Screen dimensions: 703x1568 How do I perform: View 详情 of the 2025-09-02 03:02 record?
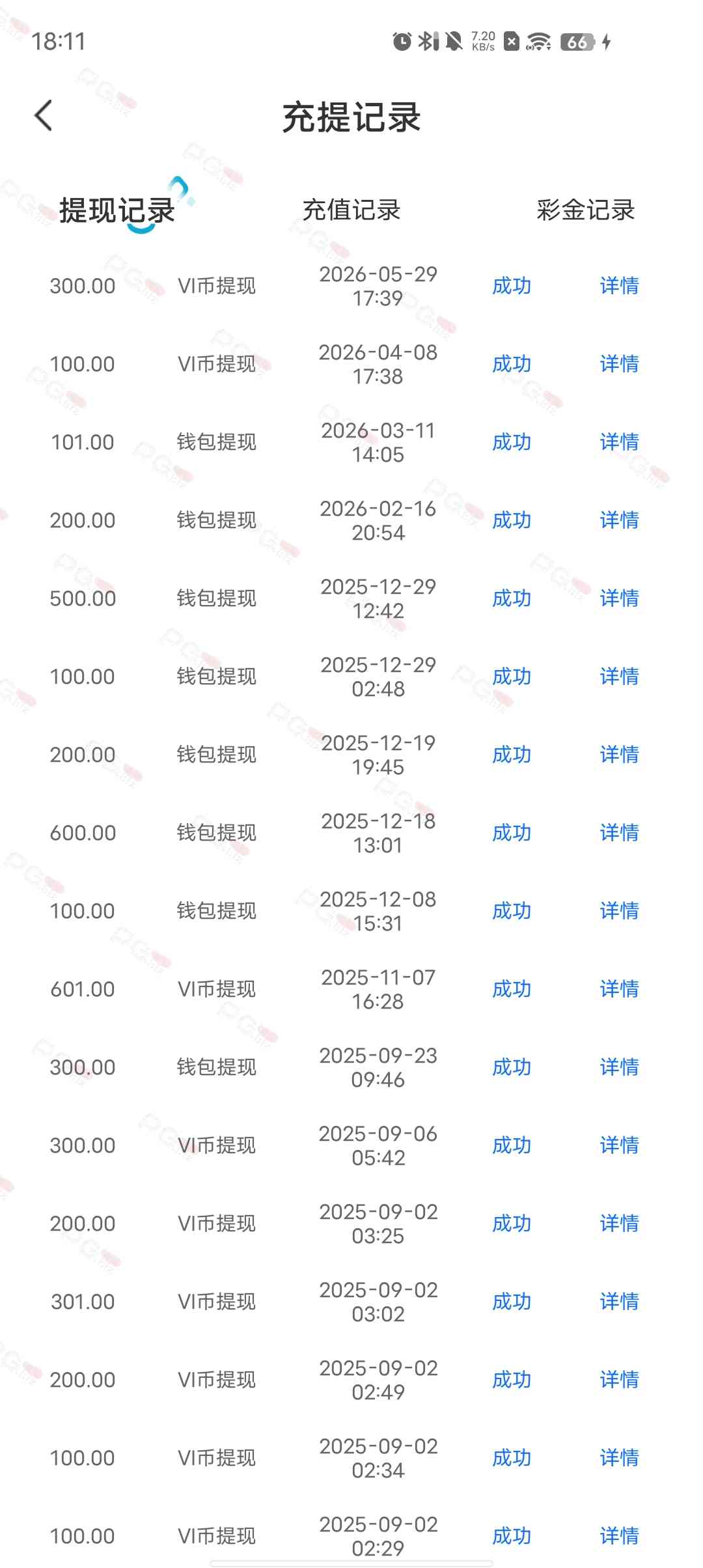619,1302
